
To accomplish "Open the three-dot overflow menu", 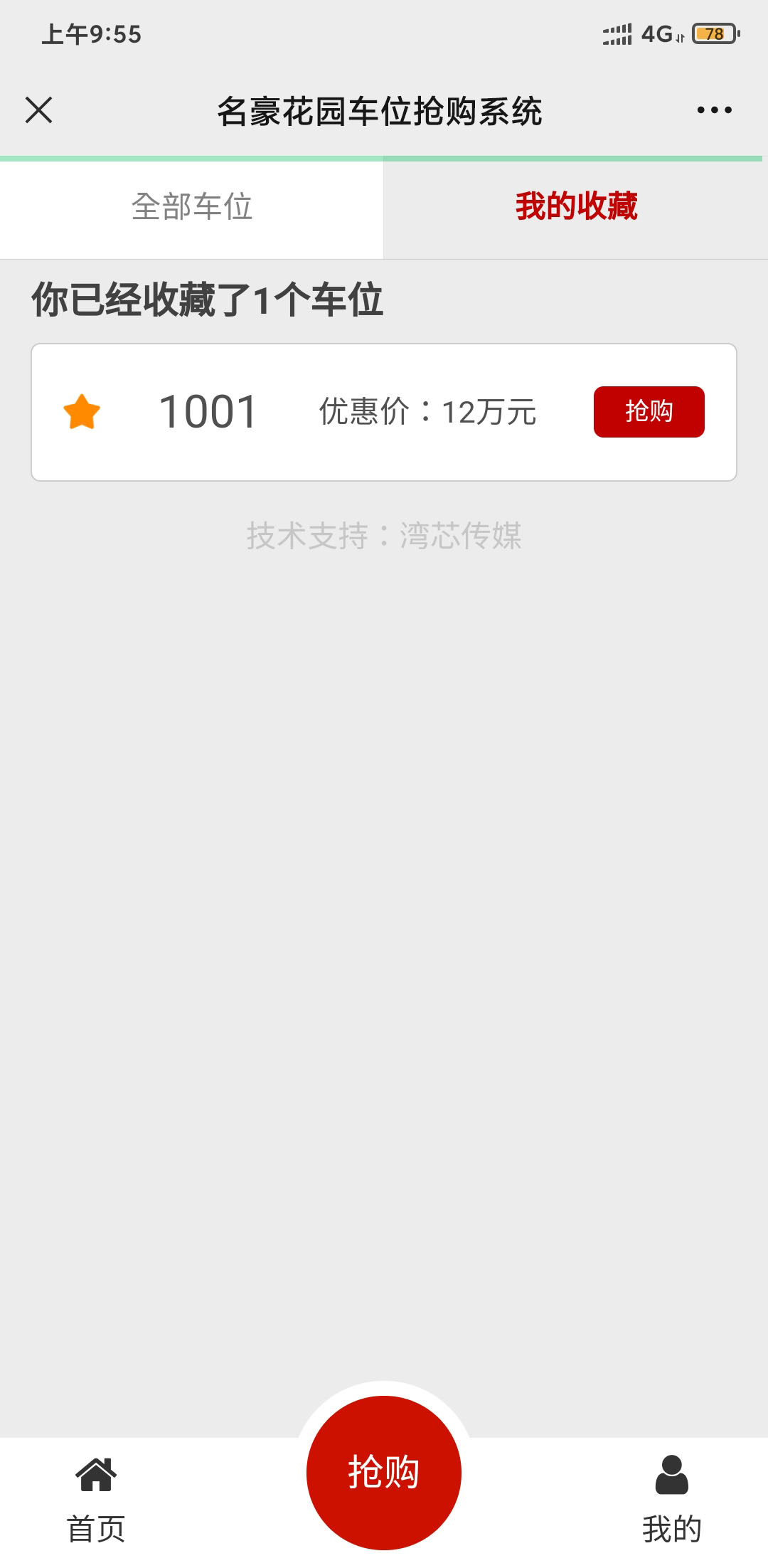I will (714, 110).
